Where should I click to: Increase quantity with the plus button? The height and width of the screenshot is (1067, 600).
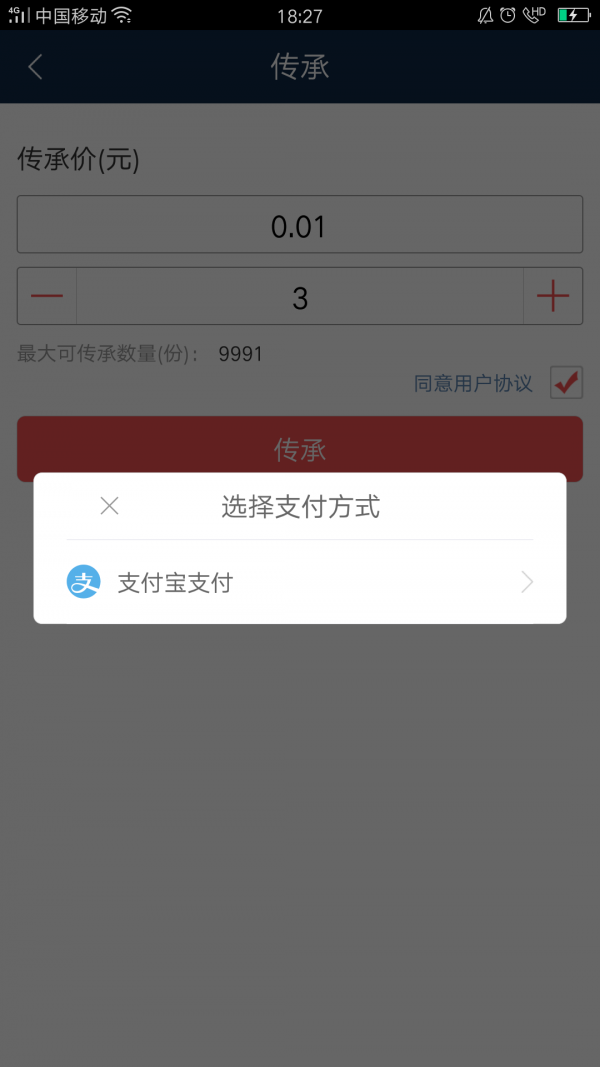click(x=552, y=297)
